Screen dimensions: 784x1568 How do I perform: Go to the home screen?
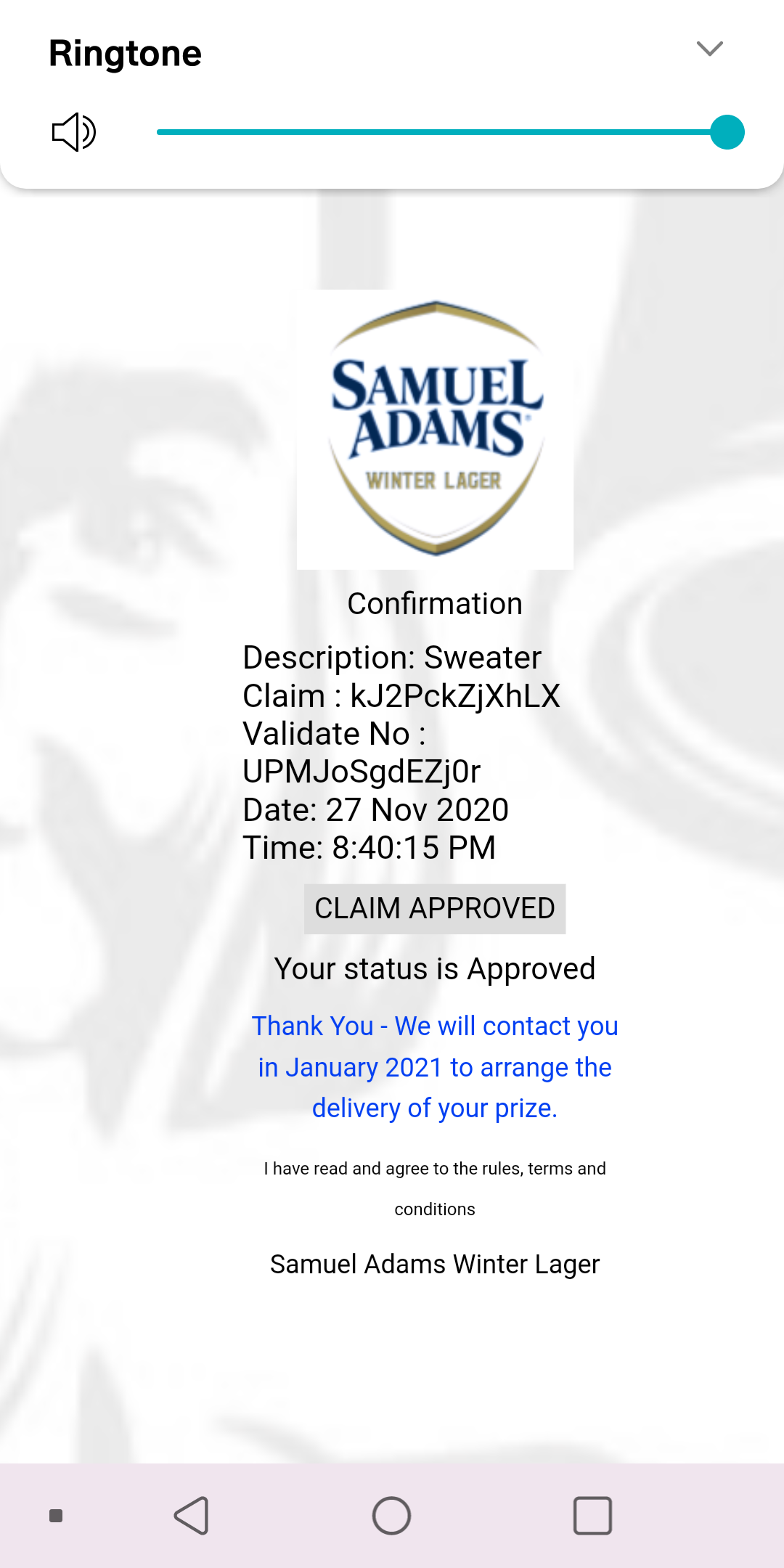pos(392,1516)
